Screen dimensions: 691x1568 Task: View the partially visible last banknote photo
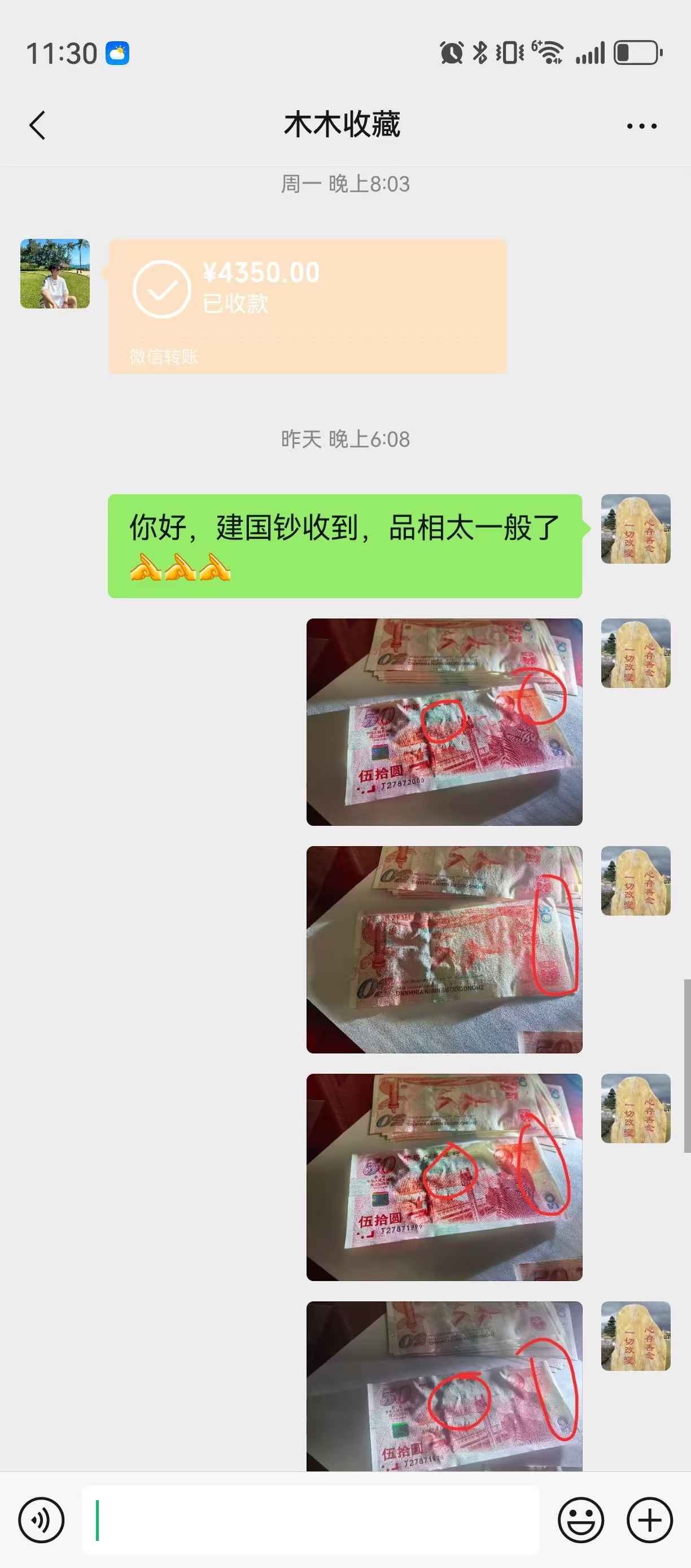click(444, 1386)
